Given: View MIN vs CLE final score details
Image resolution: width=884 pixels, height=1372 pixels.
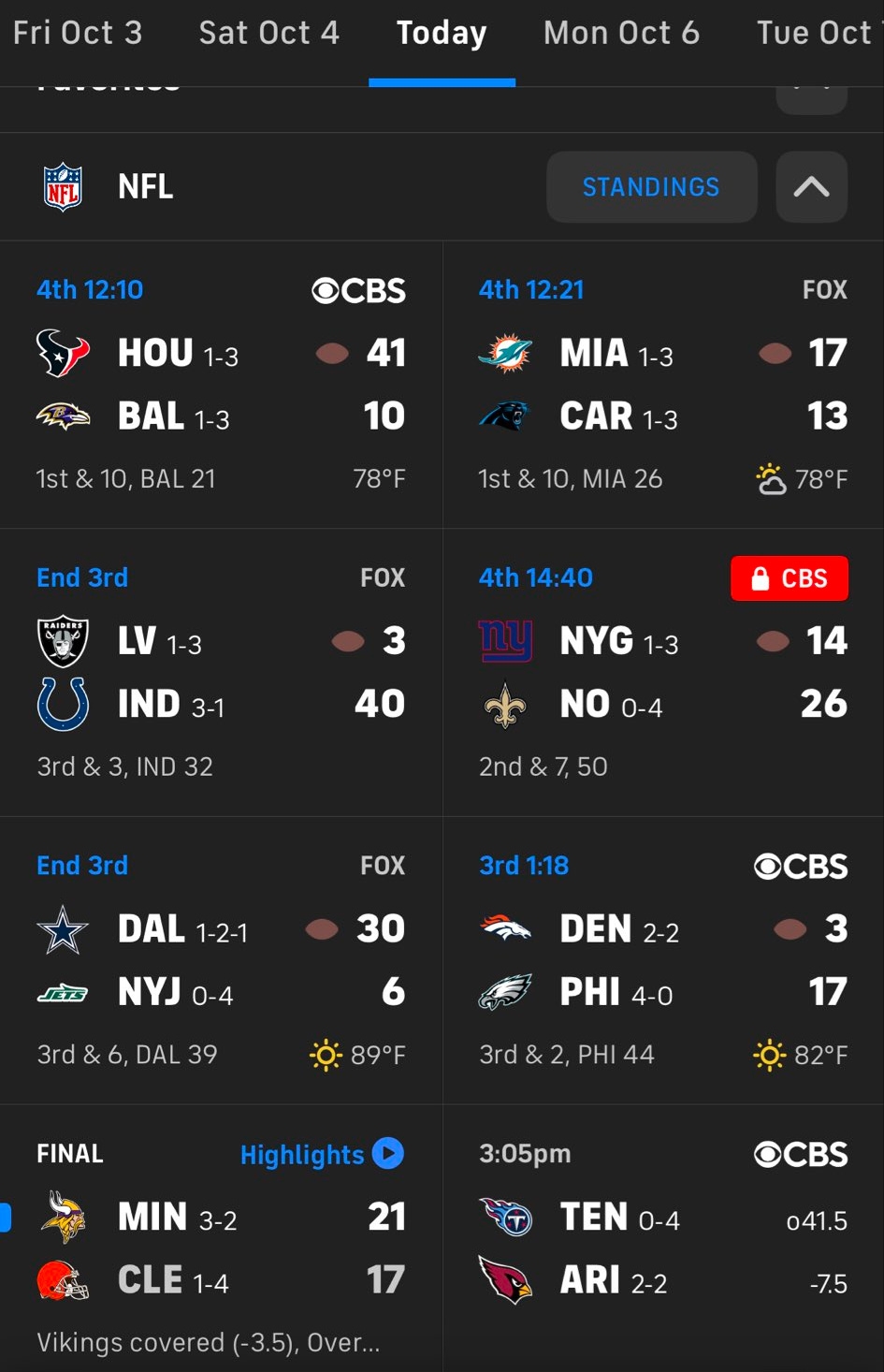Looking at the screenshot, I should pos(221,1249).
